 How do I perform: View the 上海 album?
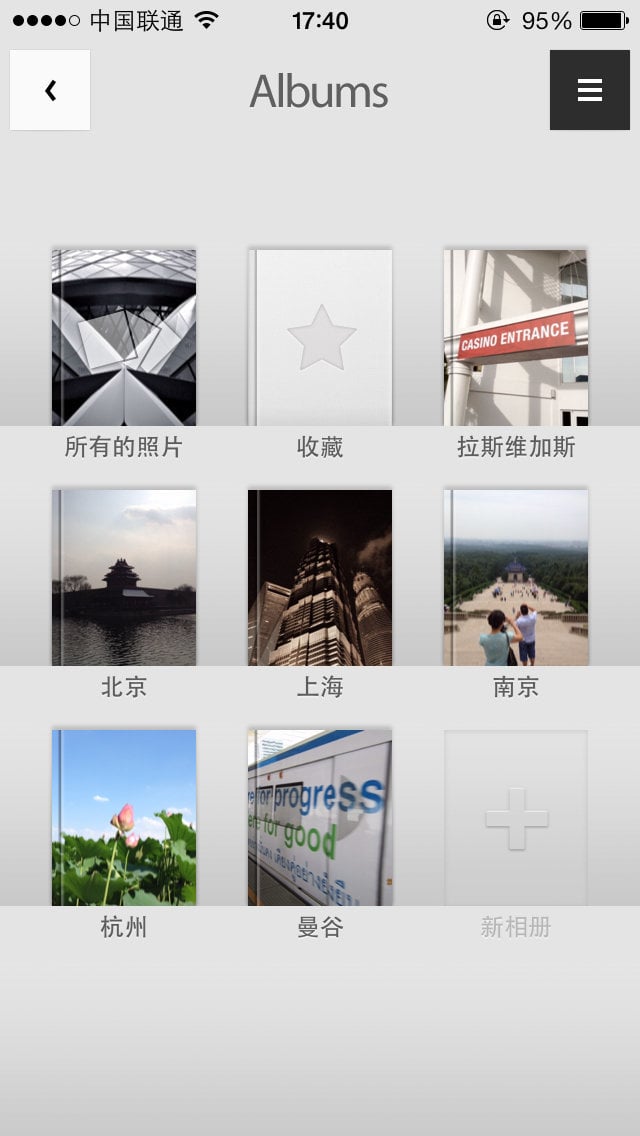[x=320, y=578]
